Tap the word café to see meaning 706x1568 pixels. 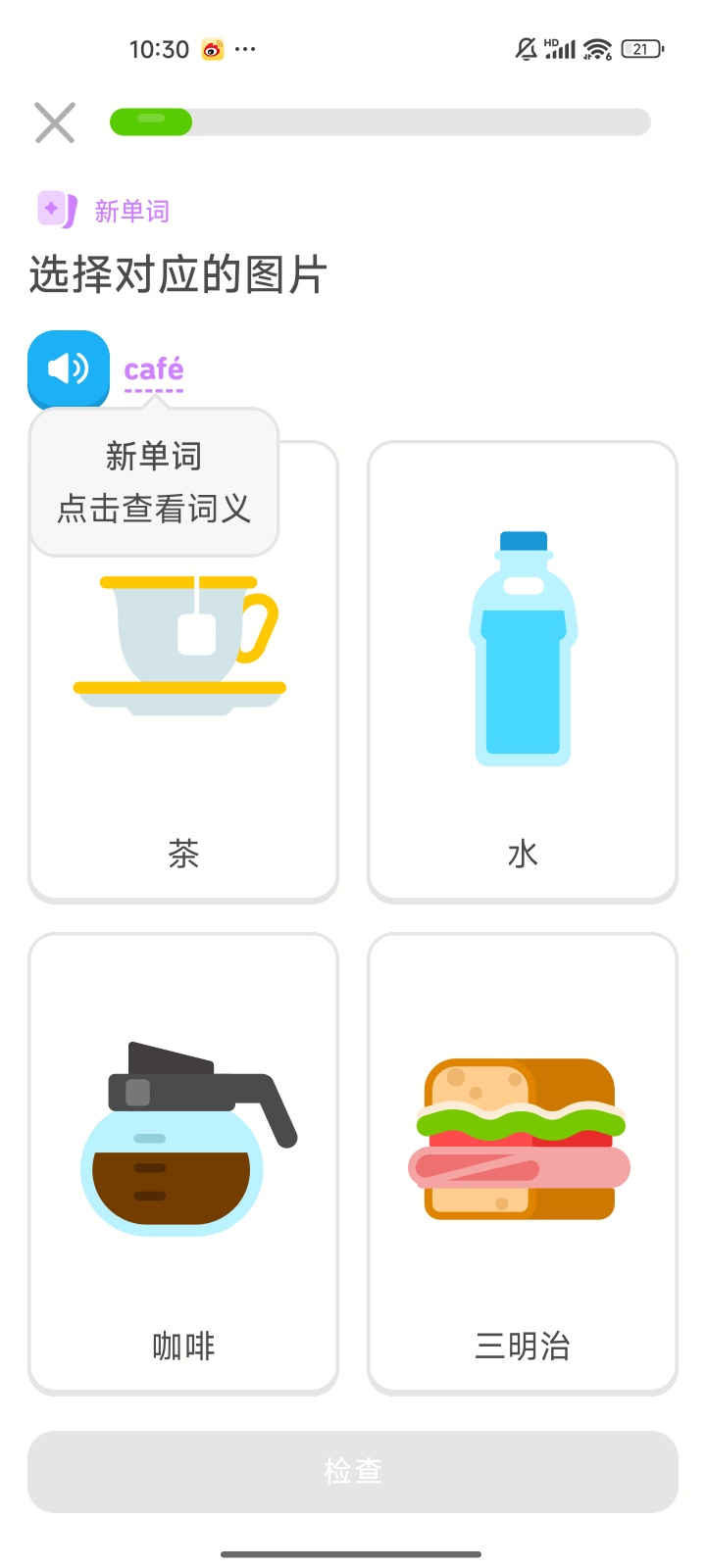(154, 369)
